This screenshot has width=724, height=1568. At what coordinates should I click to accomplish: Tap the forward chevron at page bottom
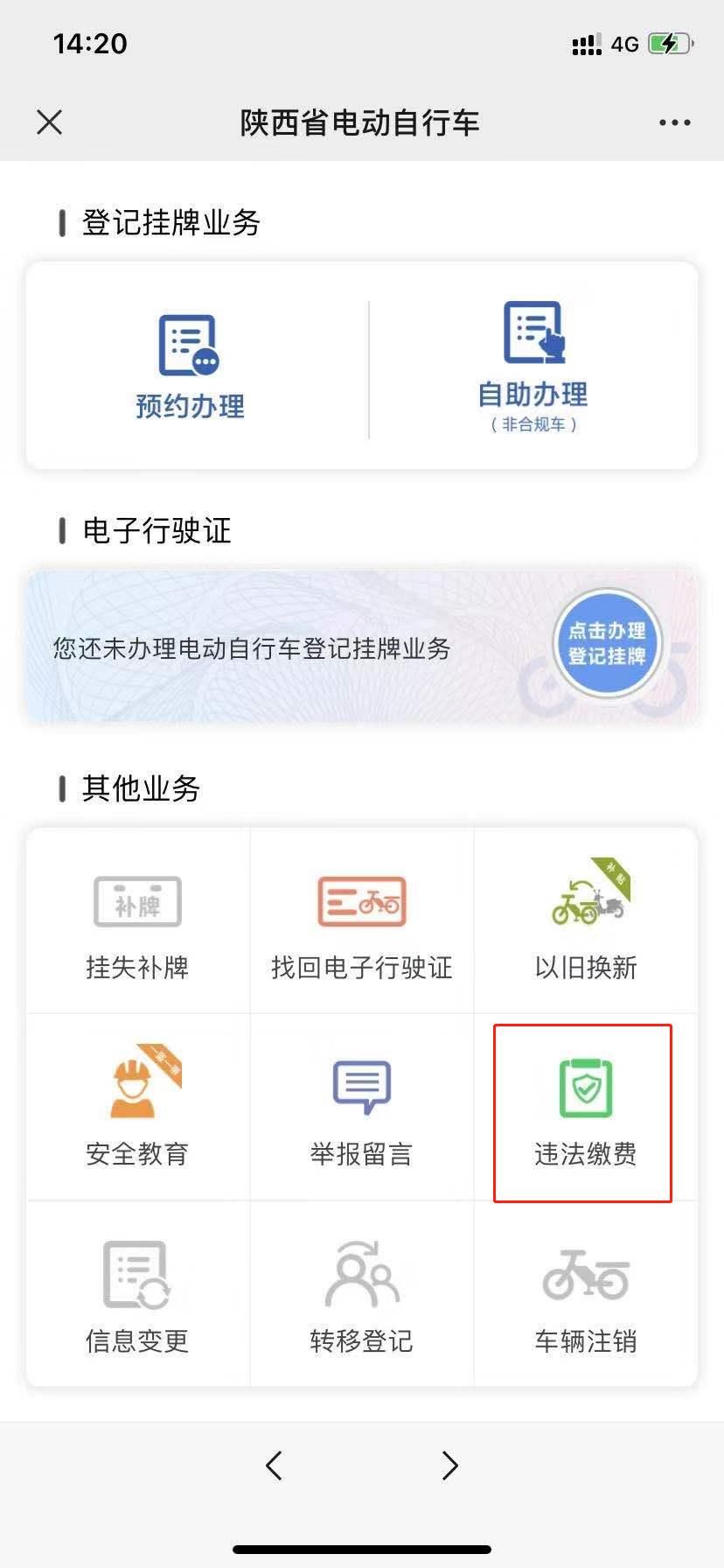tap(450, 1465)
